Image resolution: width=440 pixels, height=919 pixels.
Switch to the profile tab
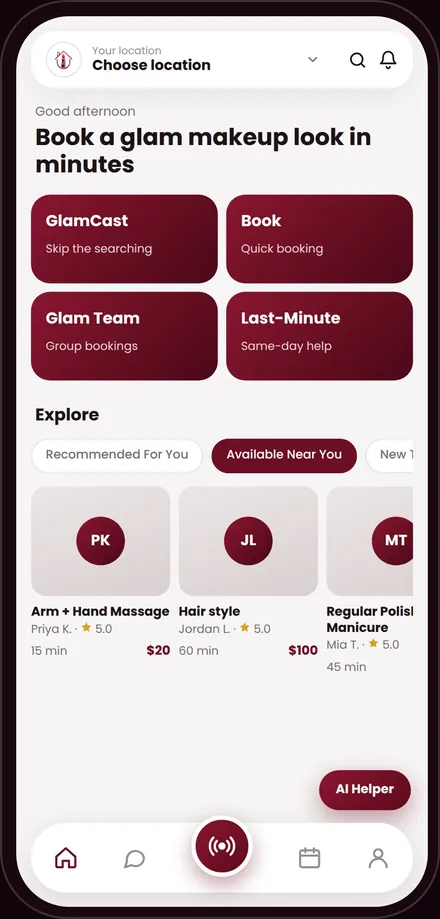tap(378, 858)
